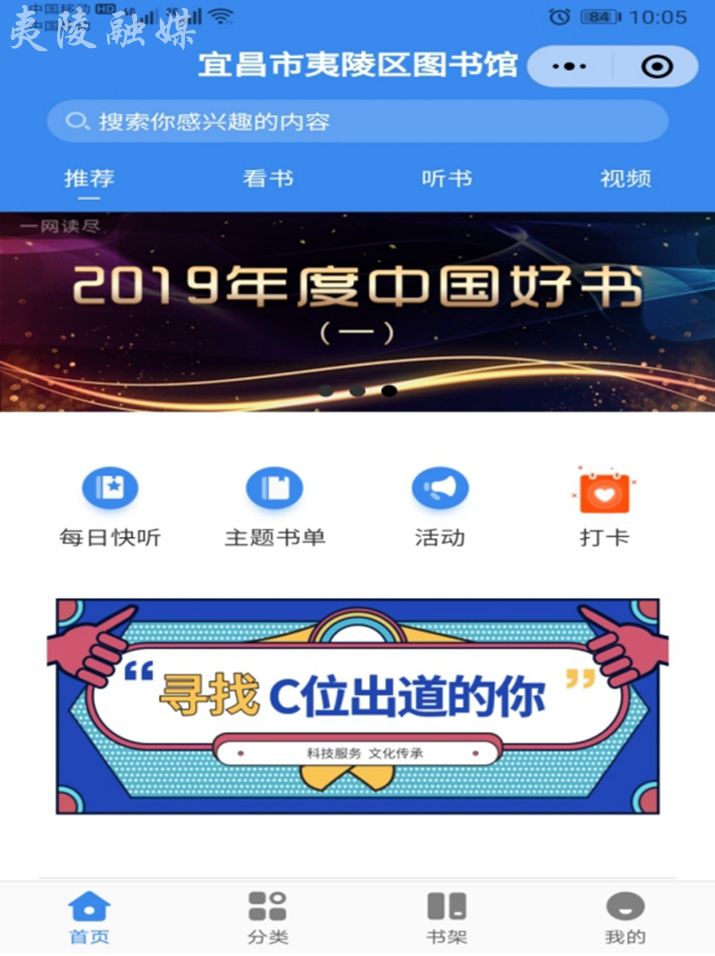Tap the search box 搜索你感兴趣的内容
Screen dimensions: 715x956
pyautogui.click(x=357, y=122)
